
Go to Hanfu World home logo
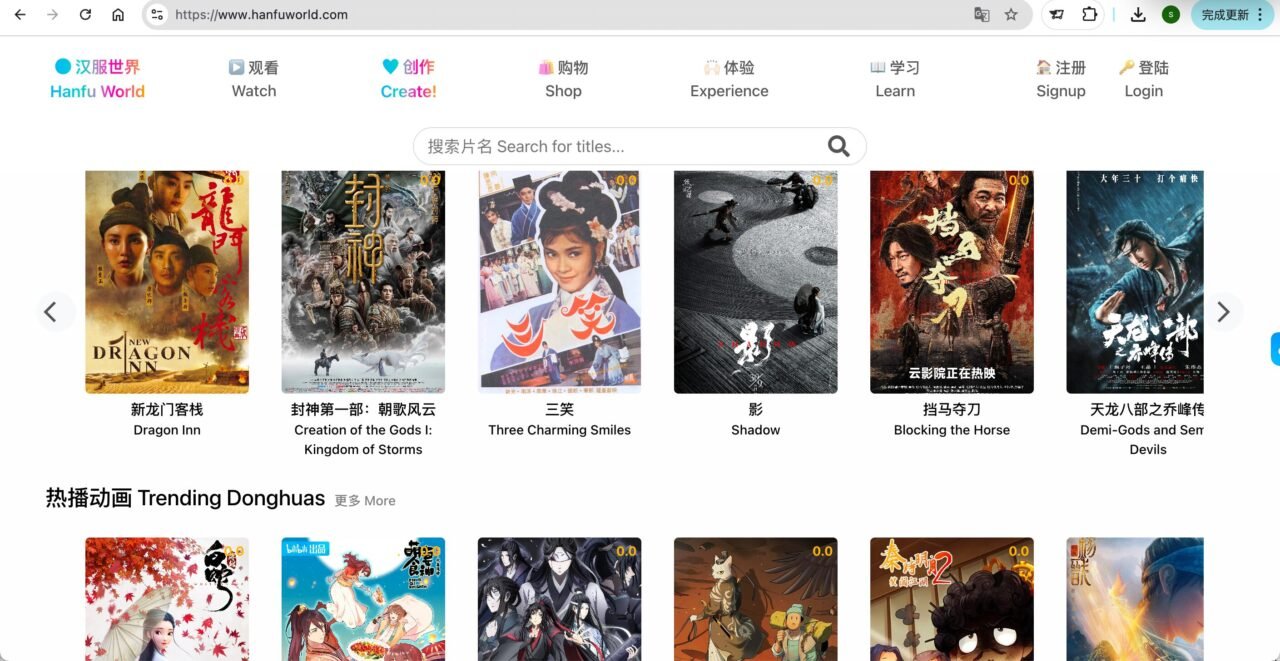point(97,79)
